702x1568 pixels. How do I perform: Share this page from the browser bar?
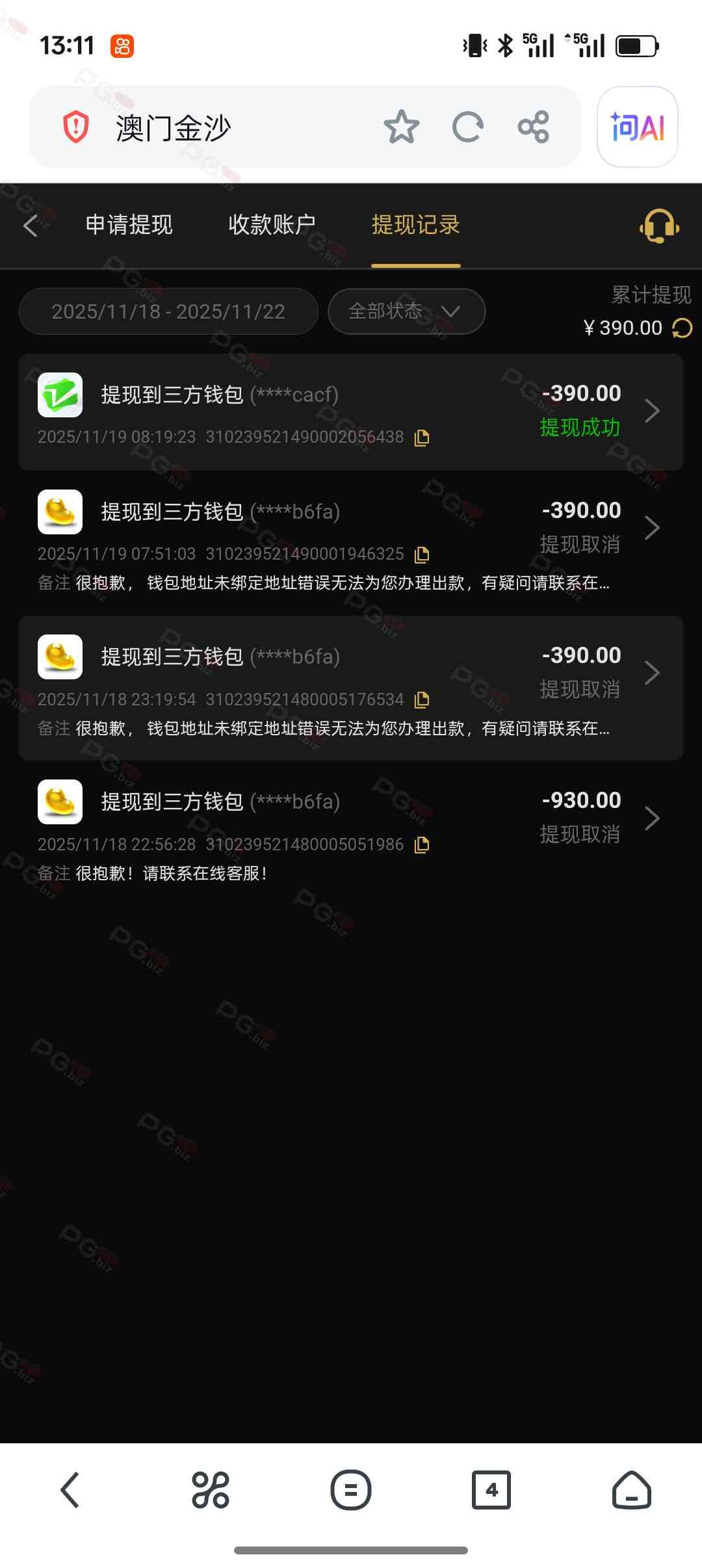[534, 127]
